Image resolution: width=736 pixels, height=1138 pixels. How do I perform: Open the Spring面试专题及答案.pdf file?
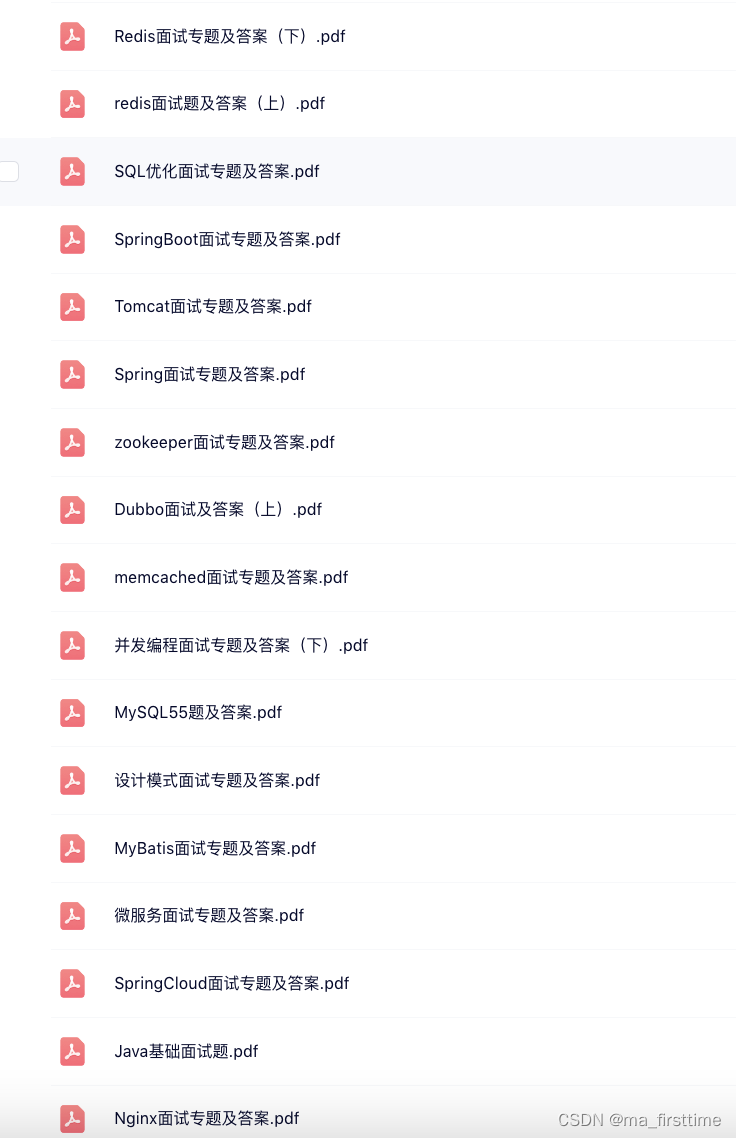click(x=209, y=374)
